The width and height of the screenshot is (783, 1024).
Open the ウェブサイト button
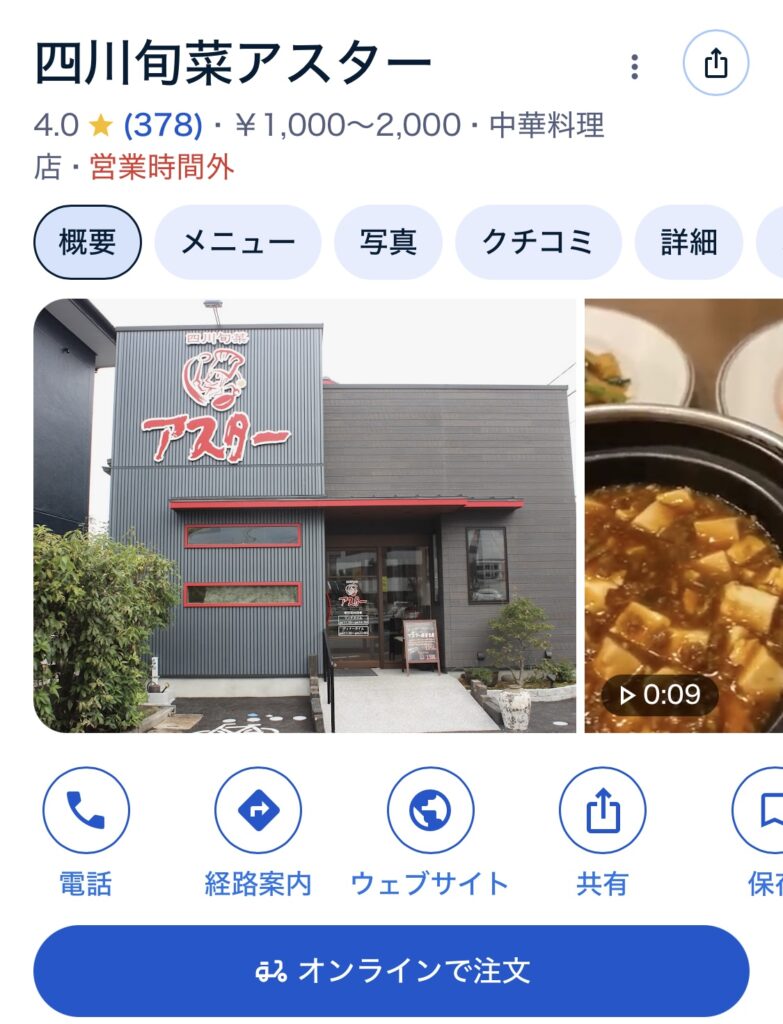[430, 810]
